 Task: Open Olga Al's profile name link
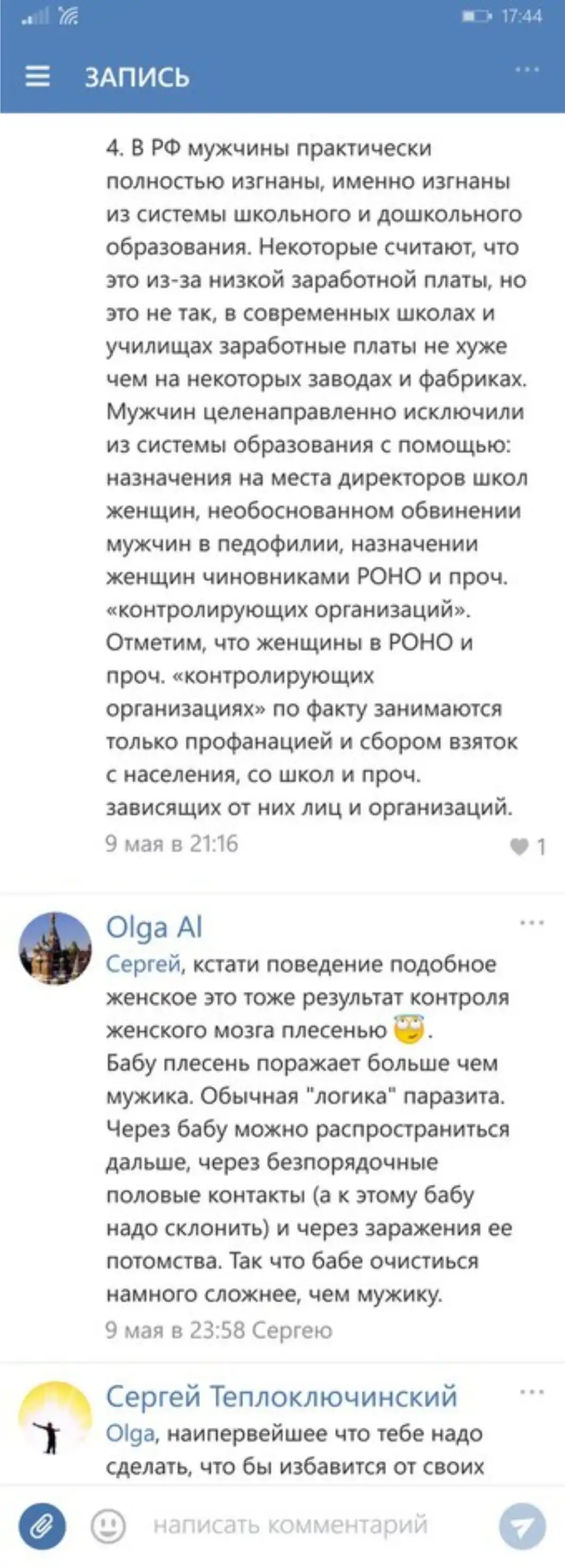(x=154, y=927)
